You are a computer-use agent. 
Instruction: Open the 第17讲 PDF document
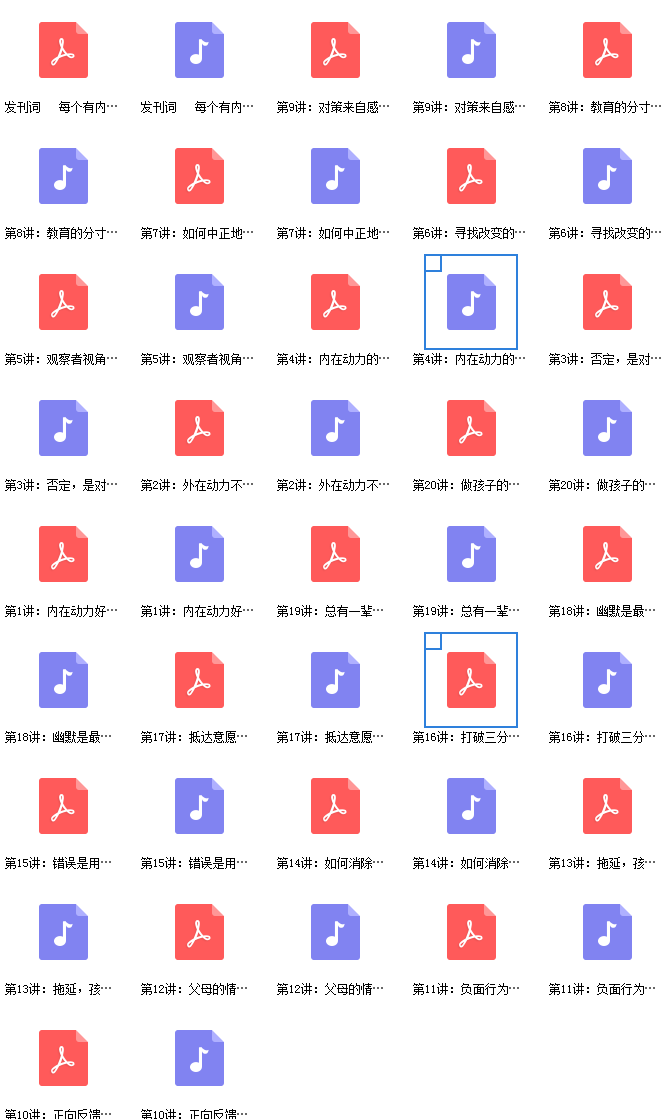click(200, 680)
